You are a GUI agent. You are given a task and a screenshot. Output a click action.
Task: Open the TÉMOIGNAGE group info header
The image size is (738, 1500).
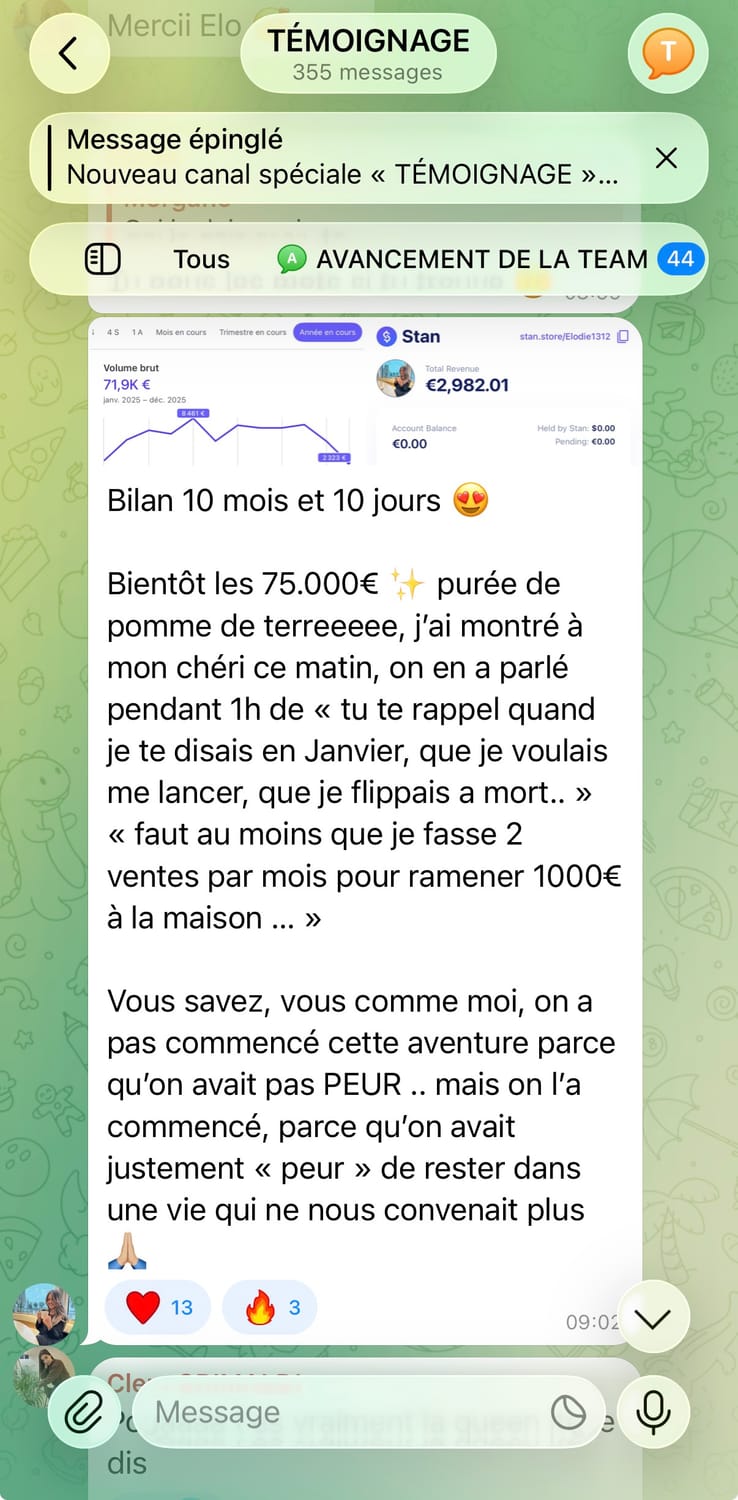(367, 53)
